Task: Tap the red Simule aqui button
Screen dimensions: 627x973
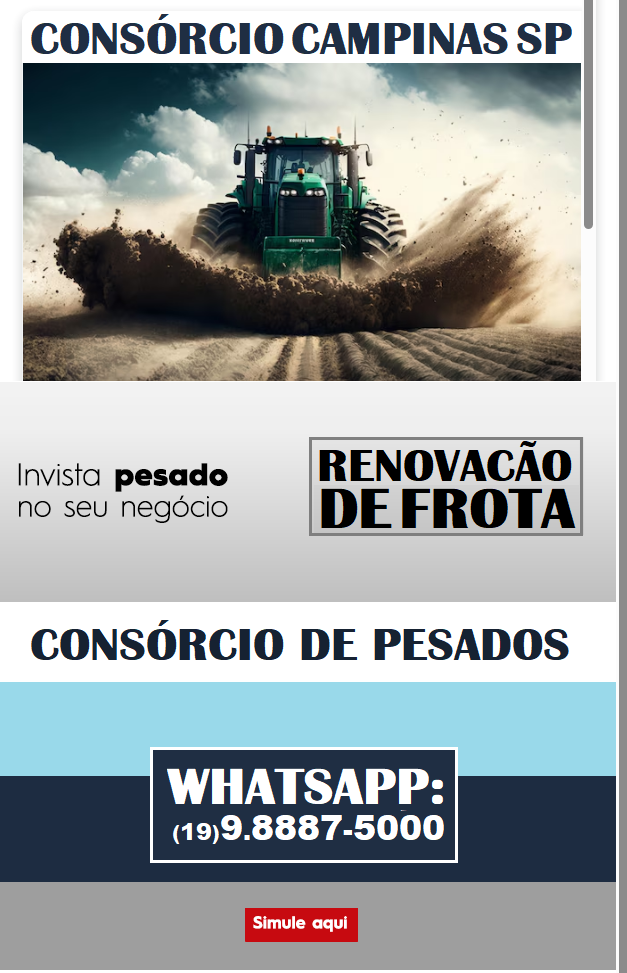Action: tap(301, 924)
